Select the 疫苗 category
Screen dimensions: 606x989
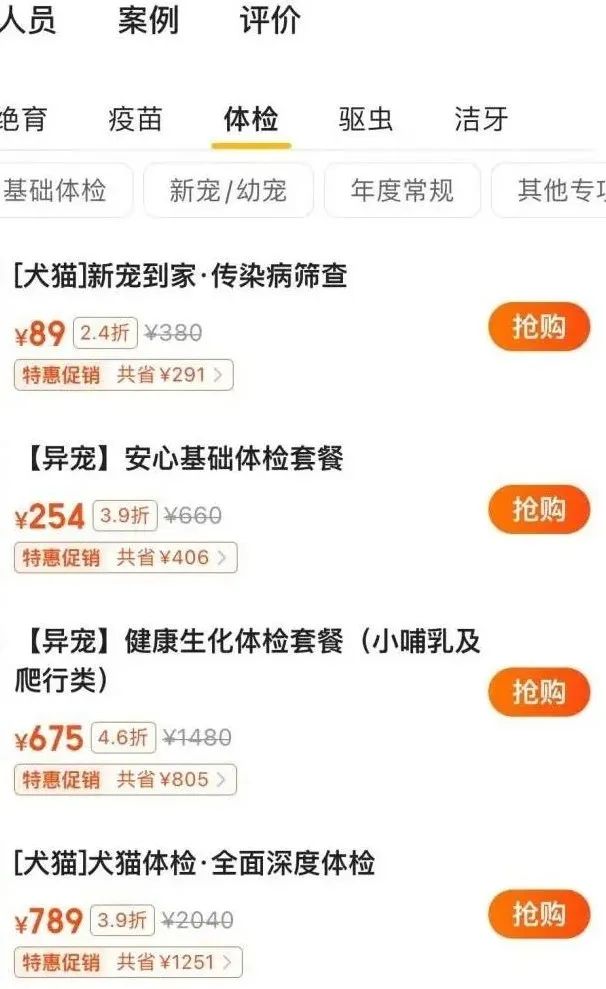135,120
